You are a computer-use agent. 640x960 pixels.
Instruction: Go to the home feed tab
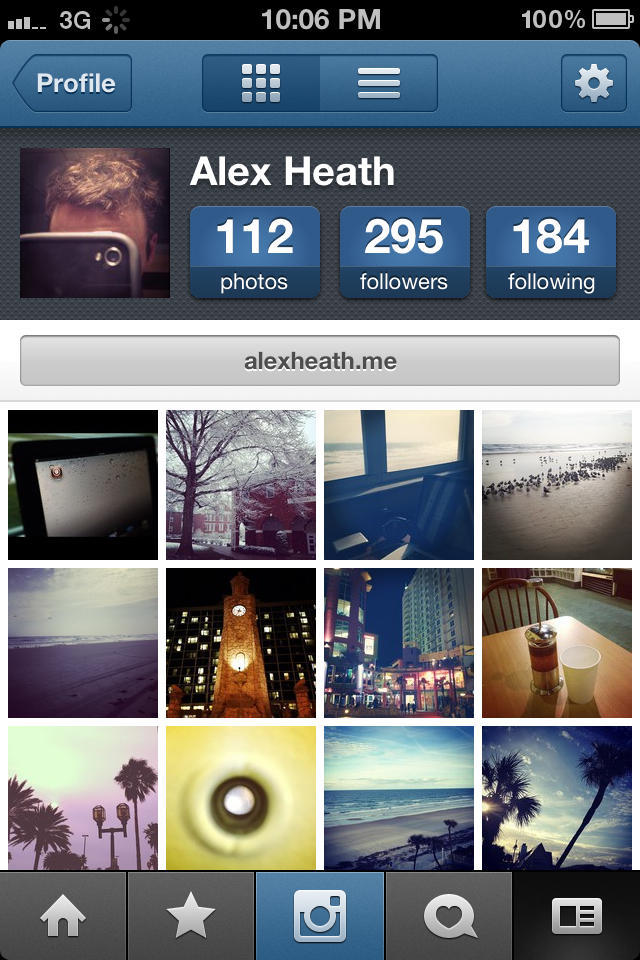[x=63, y=916]
